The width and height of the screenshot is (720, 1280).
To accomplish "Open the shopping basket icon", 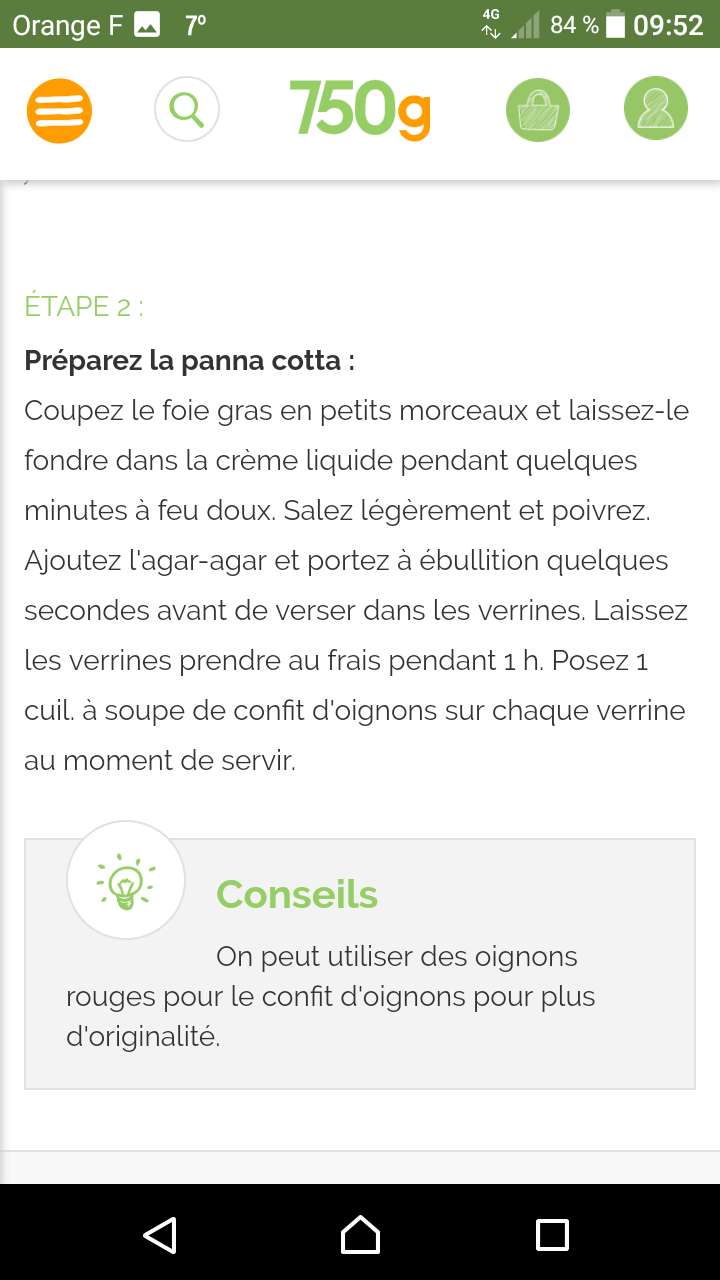I will point(538,109).
